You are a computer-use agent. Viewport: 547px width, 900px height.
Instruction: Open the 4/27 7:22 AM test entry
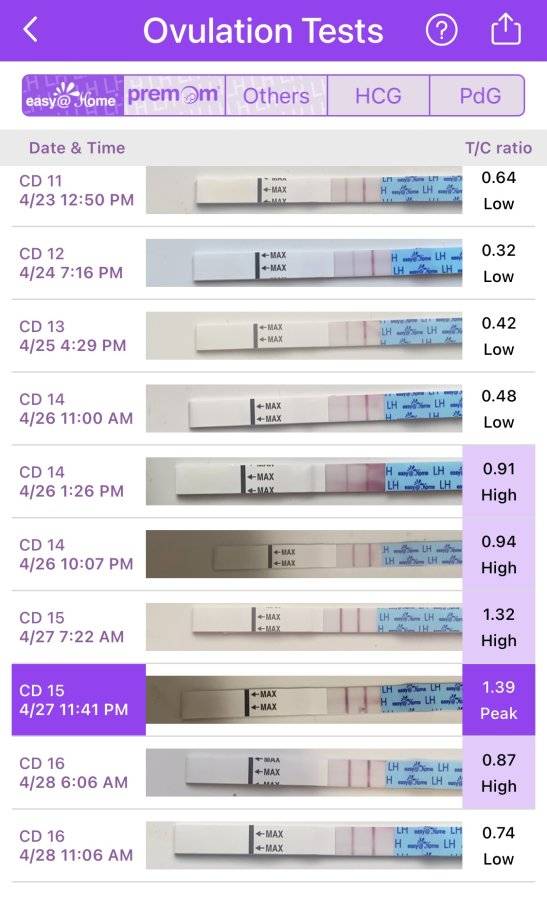pos(273,627)
